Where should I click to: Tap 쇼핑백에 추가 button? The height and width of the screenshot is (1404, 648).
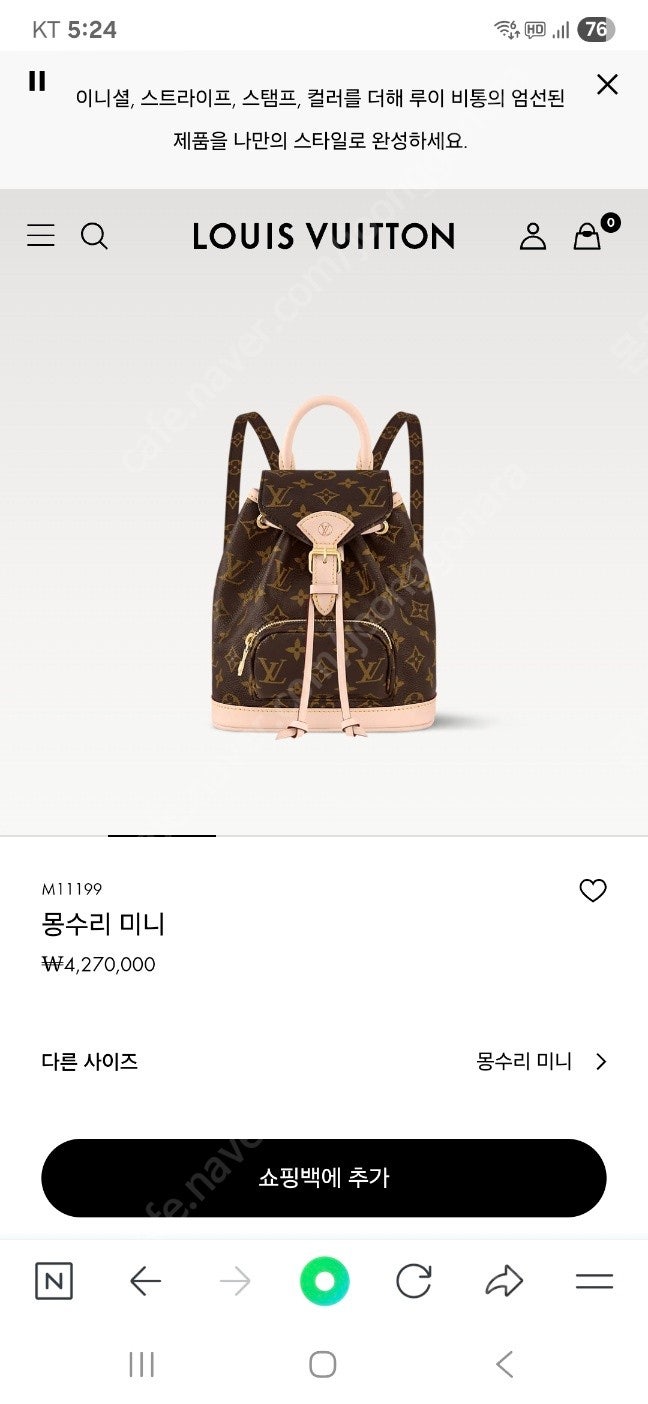tap(324, 1178)
